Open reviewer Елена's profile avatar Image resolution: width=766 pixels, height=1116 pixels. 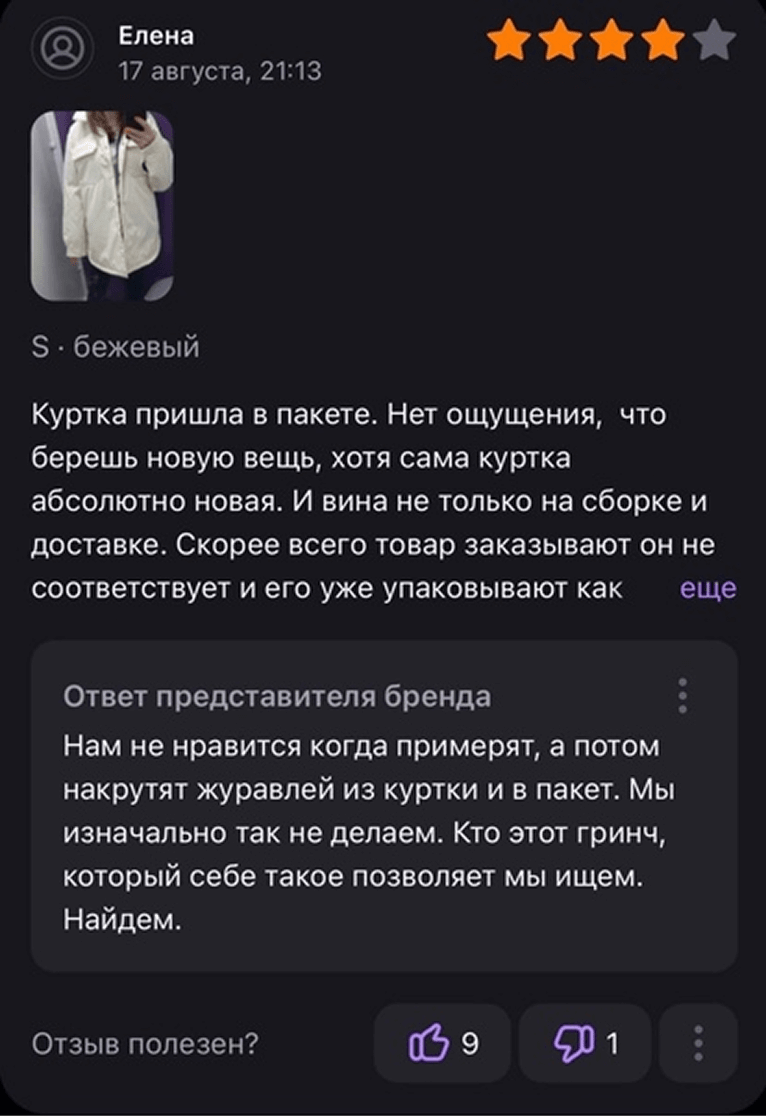click(66, 50)
